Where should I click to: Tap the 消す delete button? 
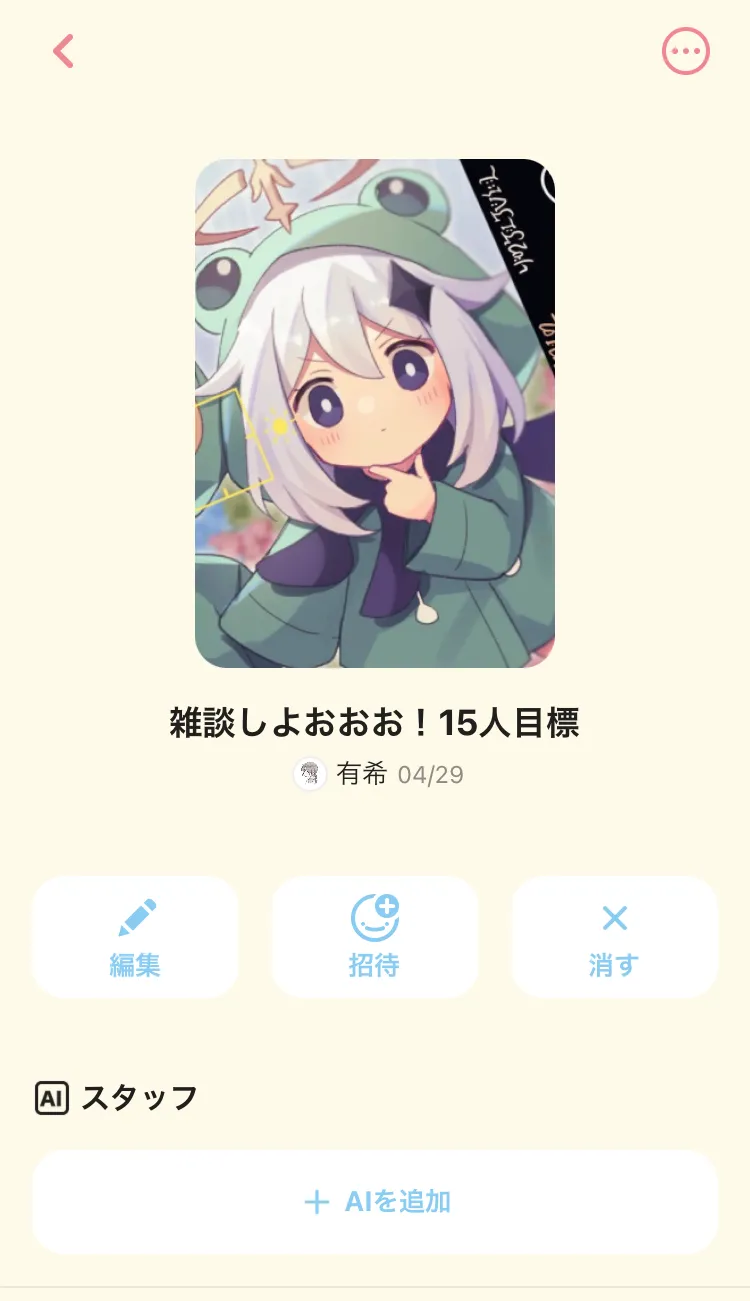click(615, 937)
